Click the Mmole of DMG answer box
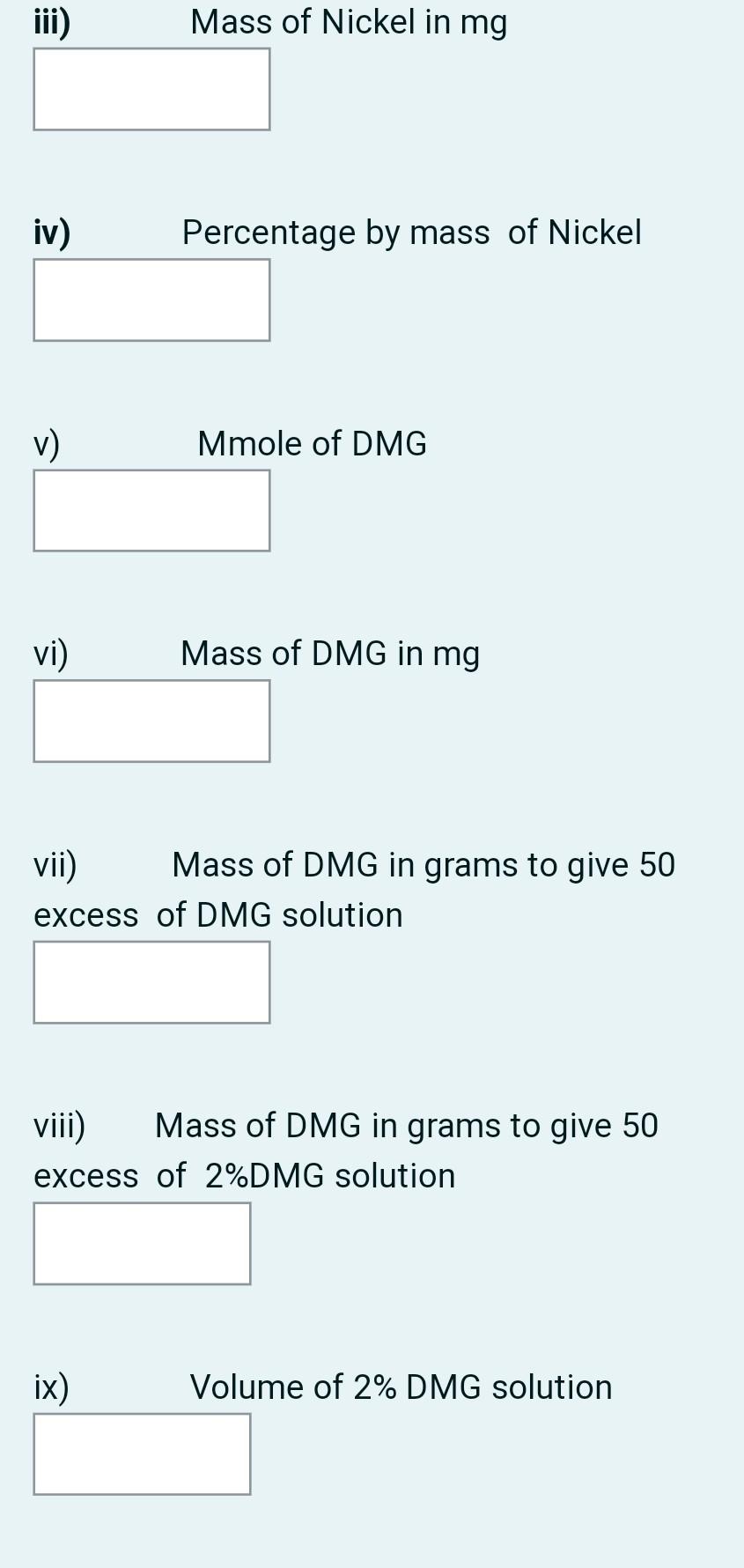Viewport: 744px width, 1568px height. [x=151, y=511]
